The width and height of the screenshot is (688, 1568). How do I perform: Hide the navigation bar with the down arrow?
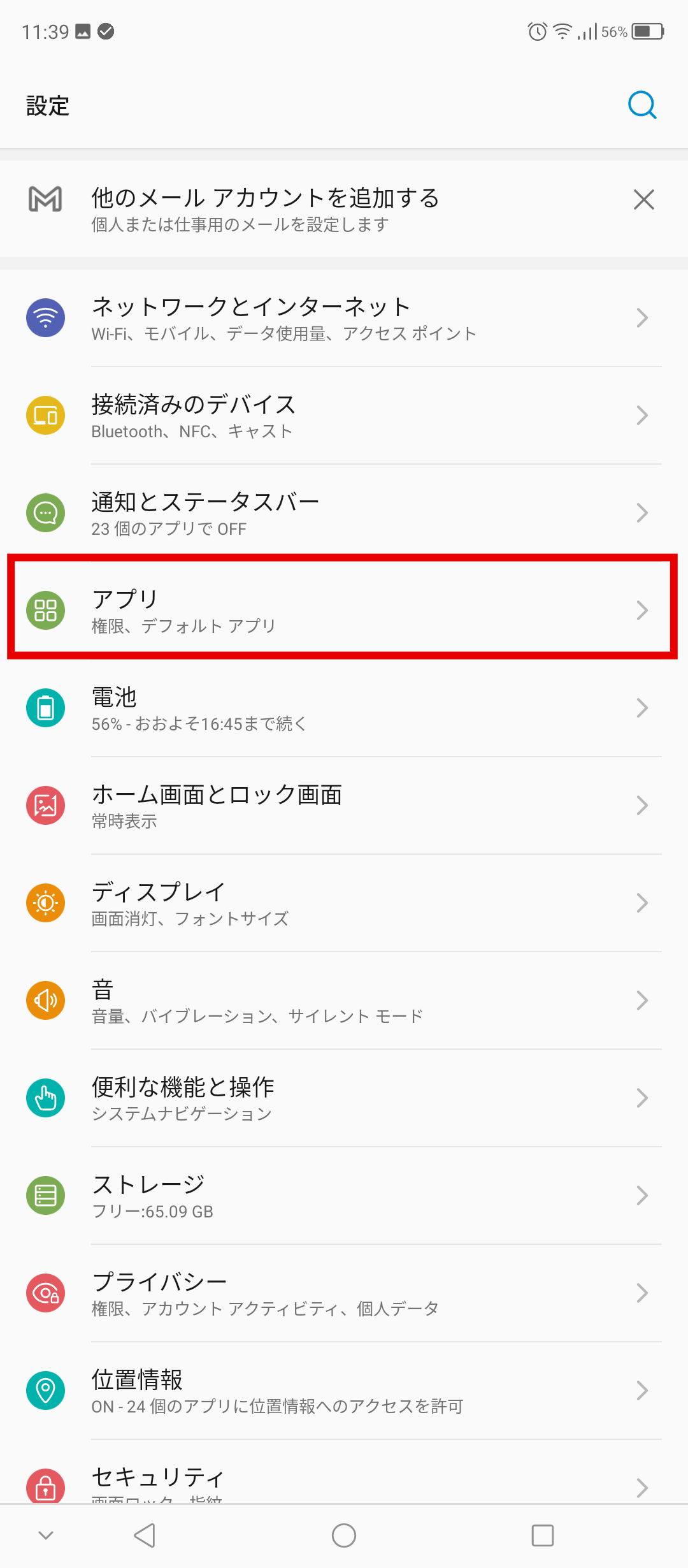click(46, 1535)
